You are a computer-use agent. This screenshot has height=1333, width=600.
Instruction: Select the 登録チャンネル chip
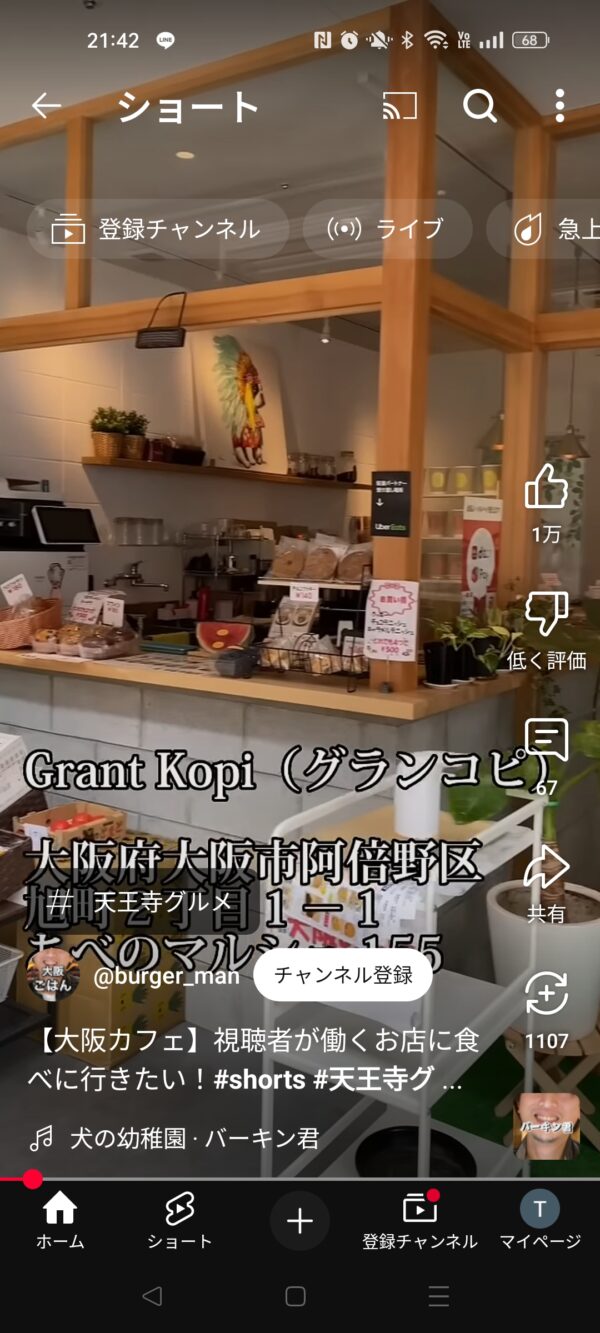[x=157, y=229]
